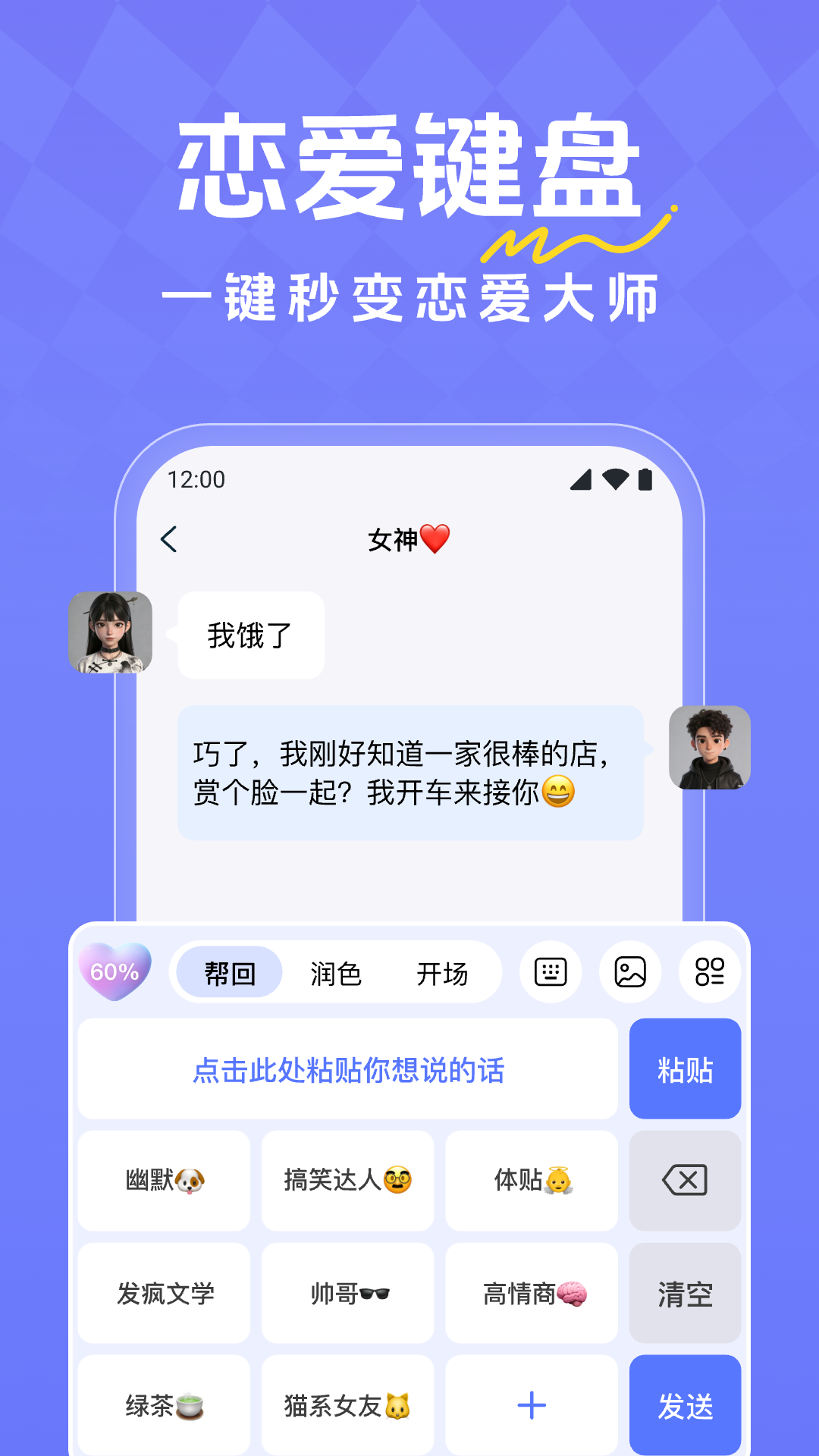This screenshot has height=1456, width=819.
Task: Switch to the 开场 tab
Action: pyautogui.click(x=441, y=971)
